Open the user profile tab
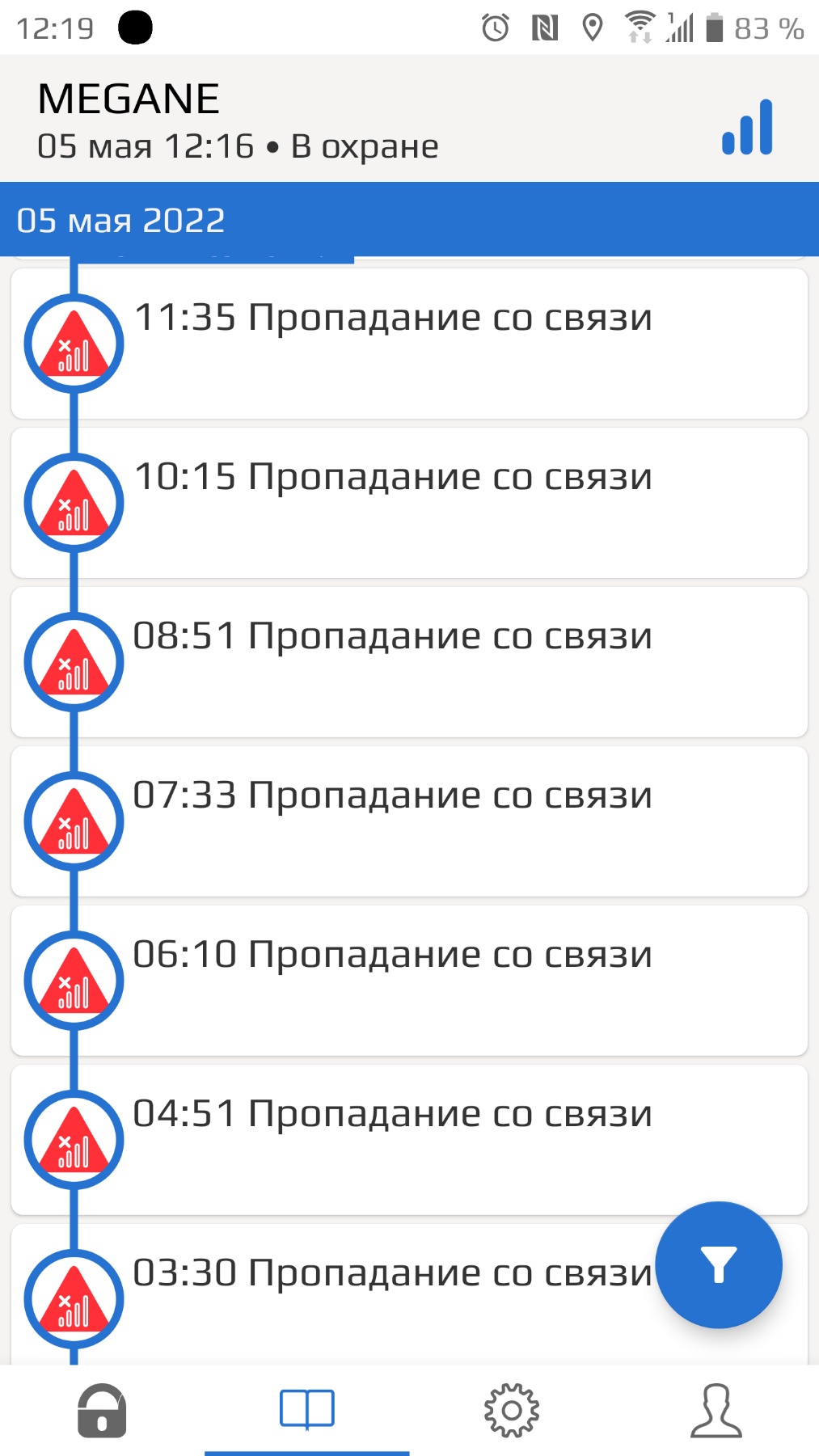This screenshot has width=819, height=1456. (716, 1411)
